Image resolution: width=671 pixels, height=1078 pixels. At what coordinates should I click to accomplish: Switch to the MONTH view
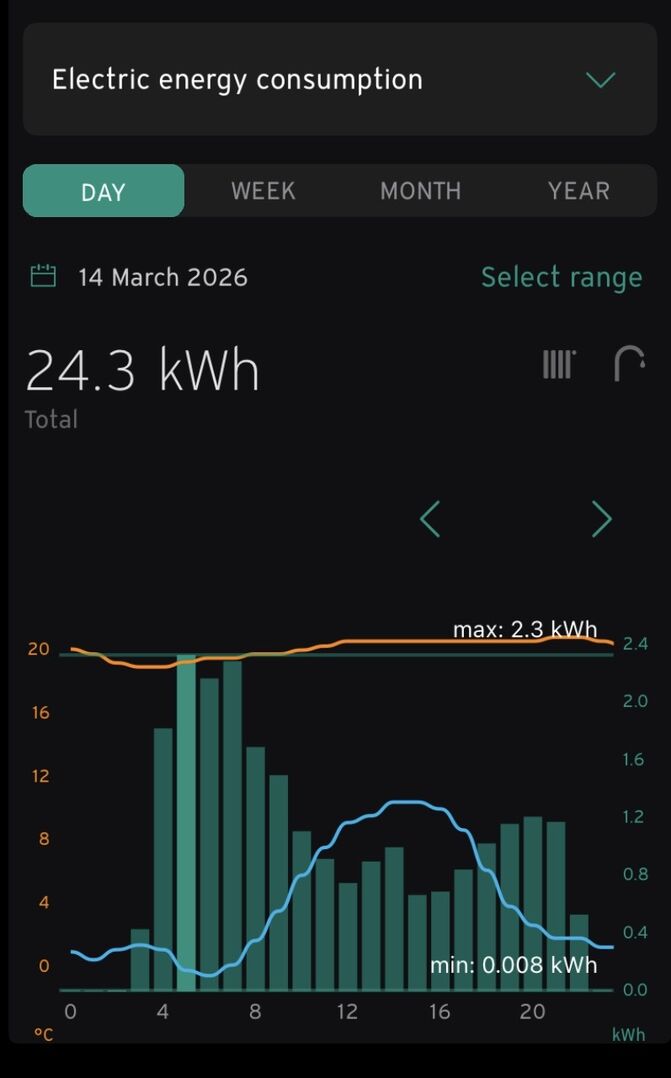click(420, 191)
